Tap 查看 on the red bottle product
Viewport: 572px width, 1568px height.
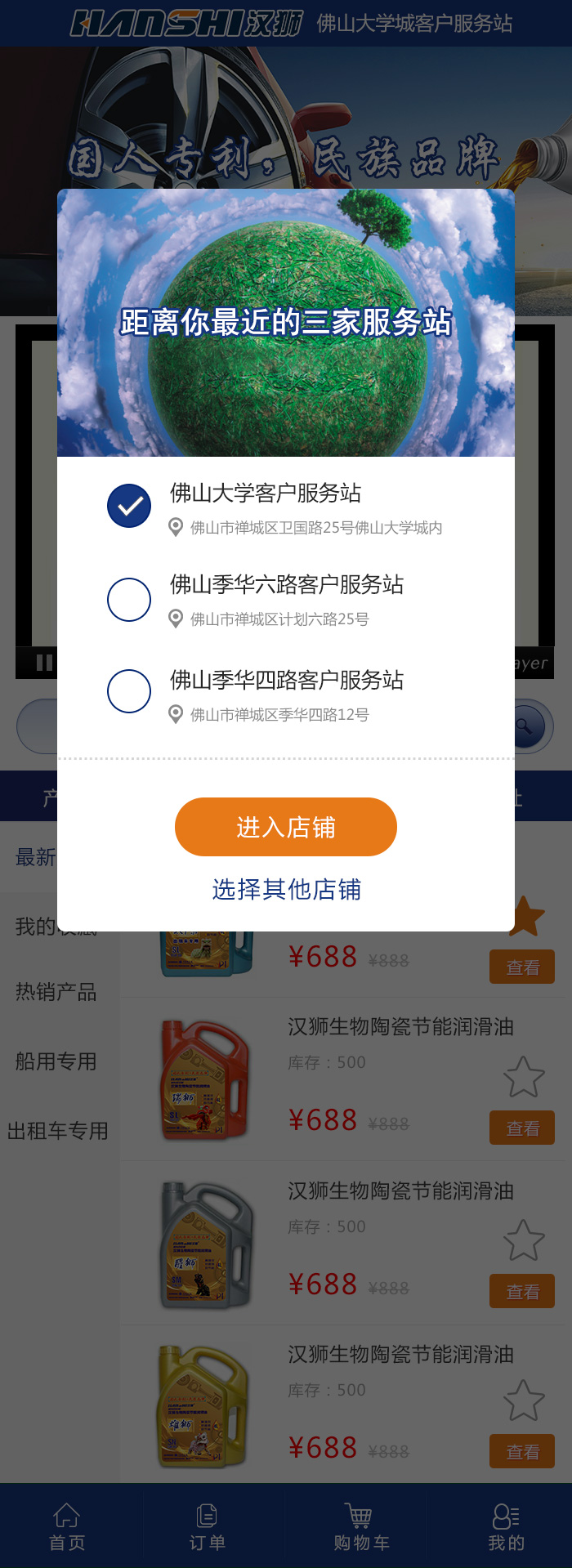pos(522,1128)
